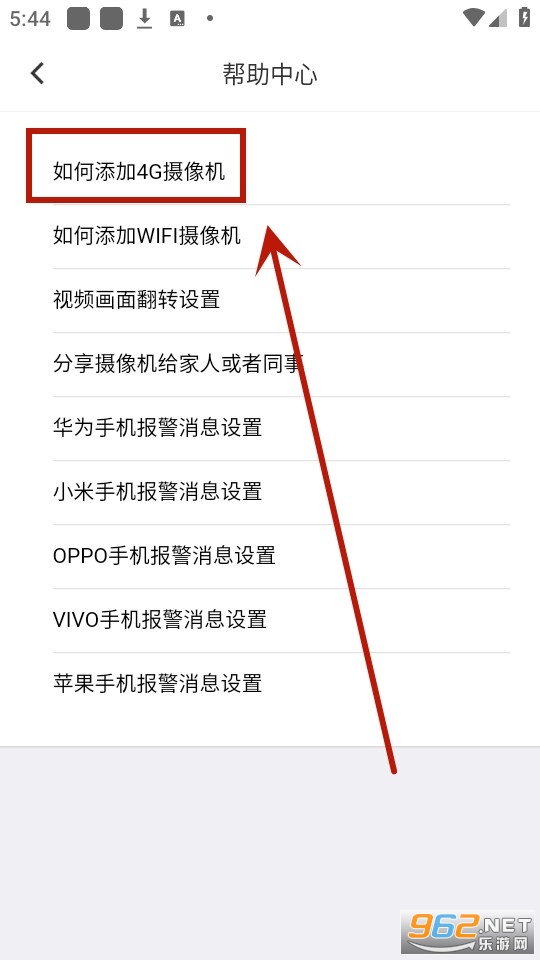540x960 pixels.
Task: Open 苹果手机报警消息设置 guide
Action: click(x=270, y=684)
